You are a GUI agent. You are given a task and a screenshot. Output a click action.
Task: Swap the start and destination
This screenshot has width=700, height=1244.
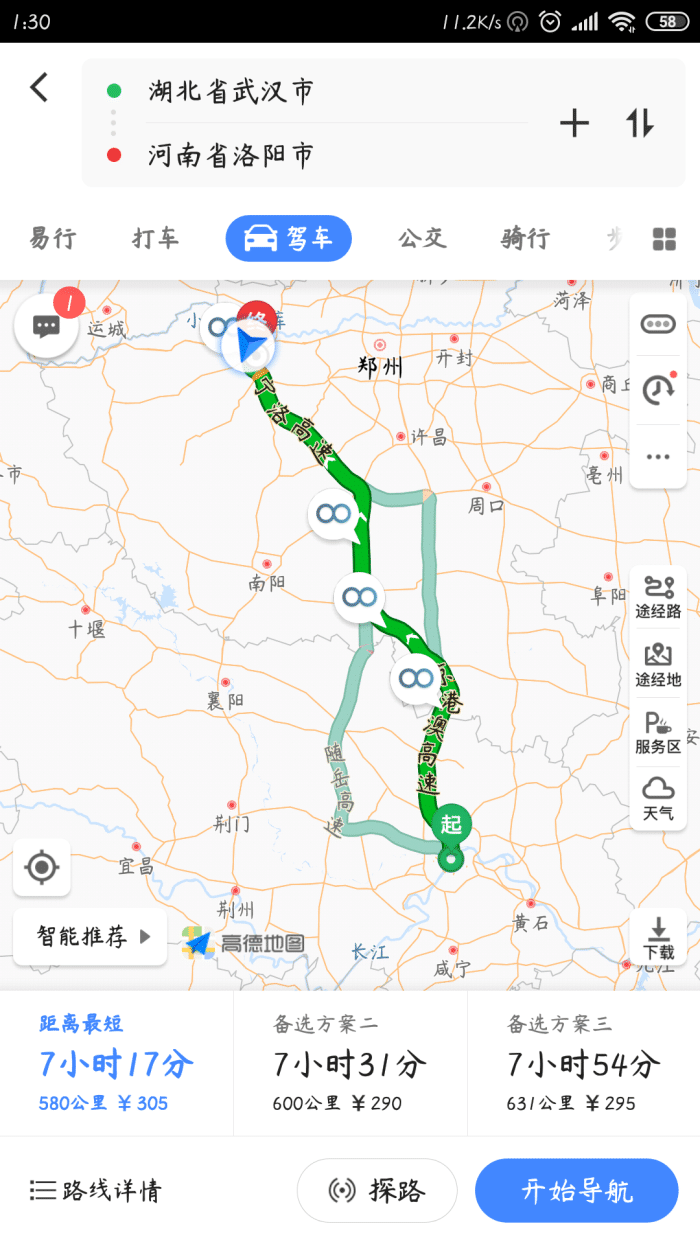pyautogui.click(x=640, y=123)
